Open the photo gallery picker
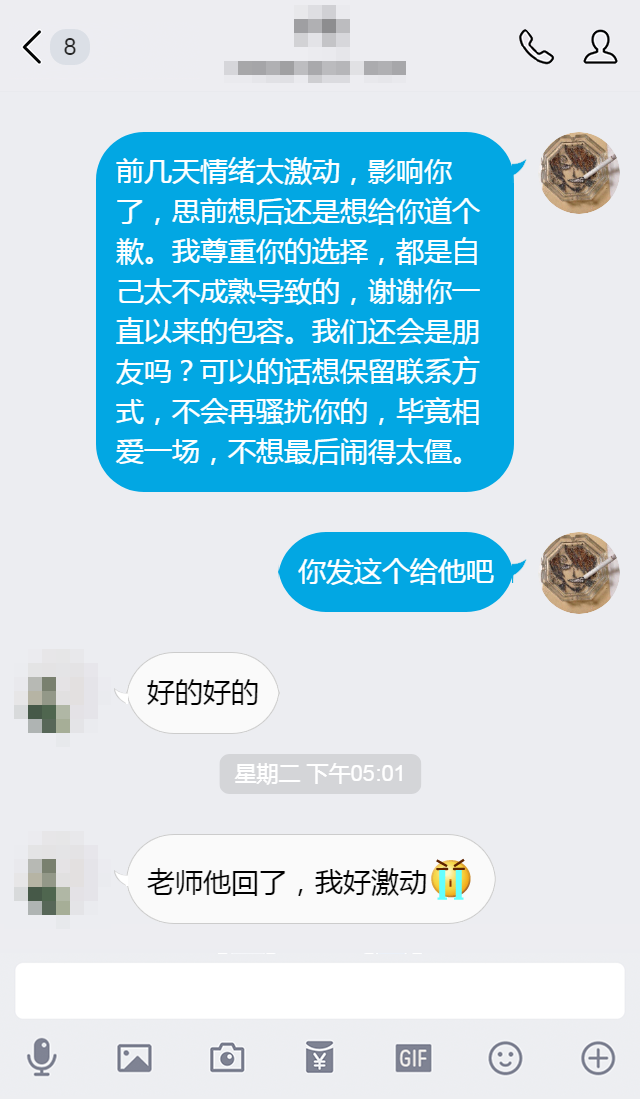Viewport: 640px width, 1099px height. [134, 1057]
